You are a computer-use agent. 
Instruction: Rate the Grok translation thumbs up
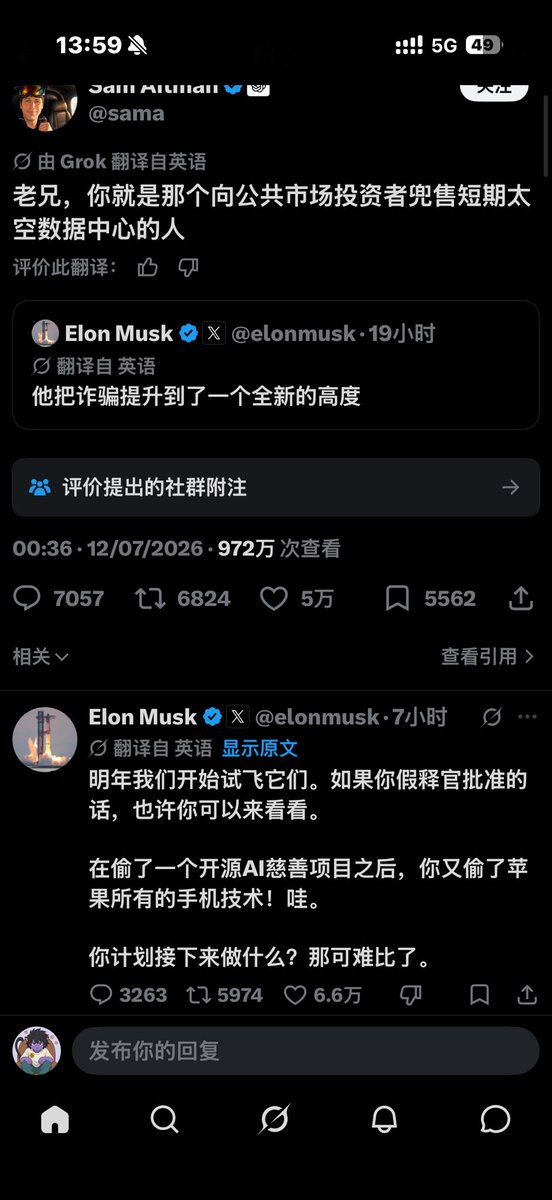[148, 267]
